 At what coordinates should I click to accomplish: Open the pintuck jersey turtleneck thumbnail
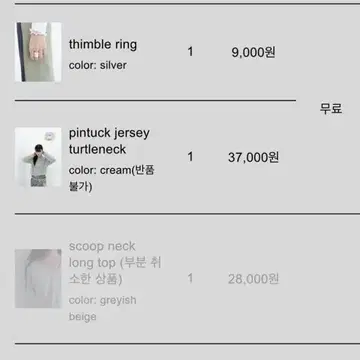[38, 157]
